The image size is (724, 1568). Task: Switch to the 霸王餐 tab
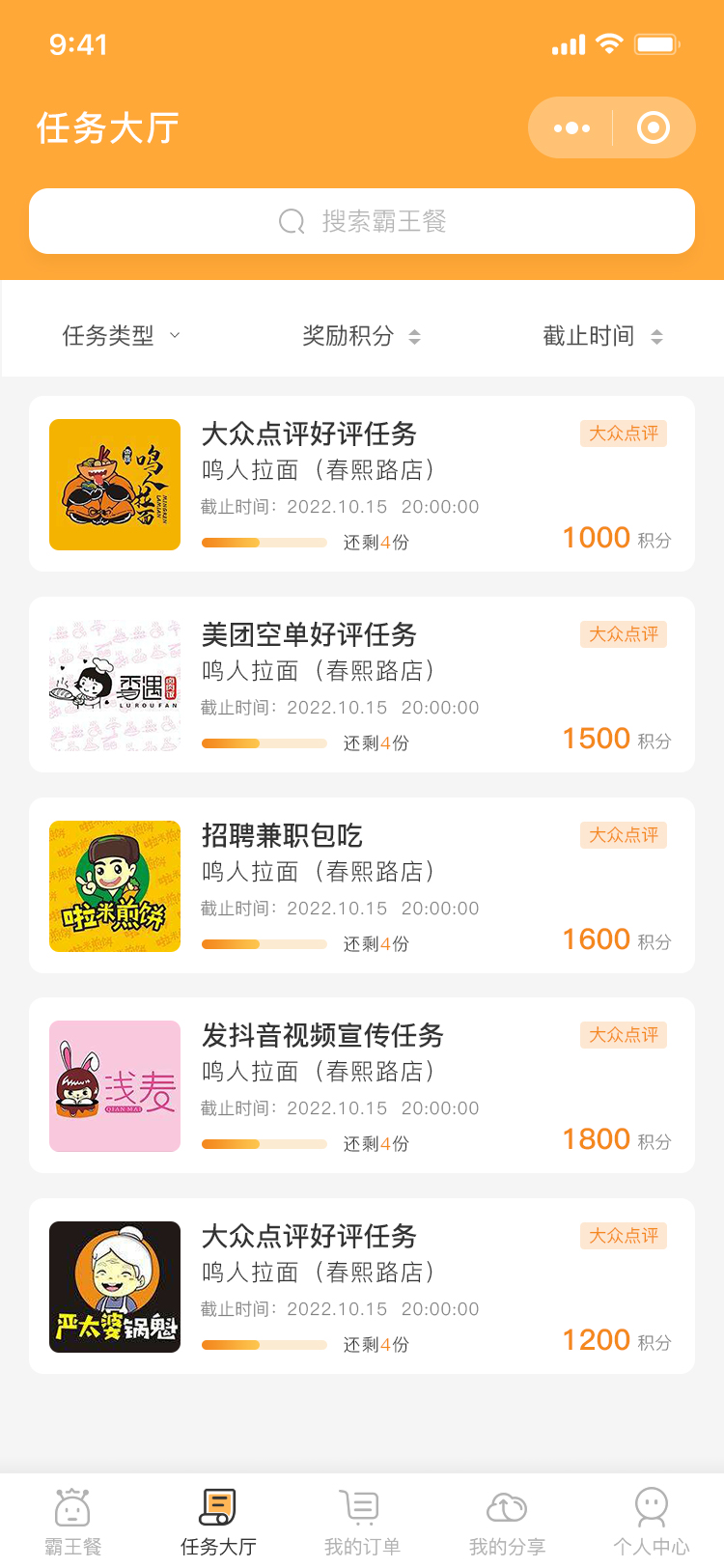click(72, 1521)
